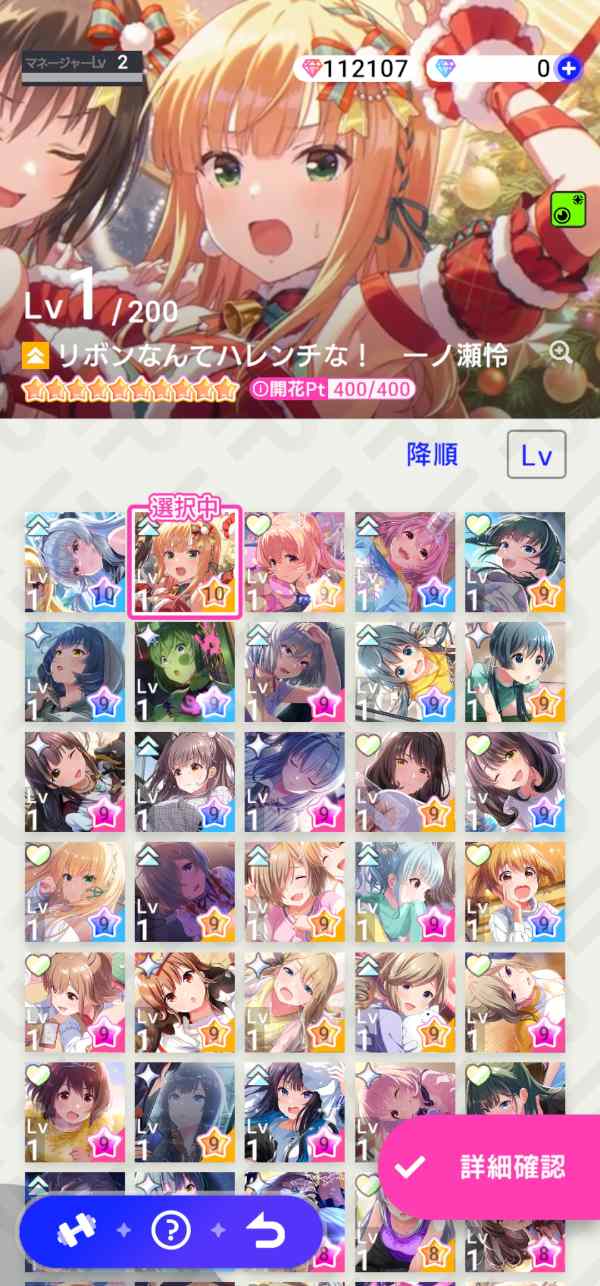Select the selected 選択中 Santa girl card
The height and width of the screenshot is (1286, 600).
[x=184, y=562]
